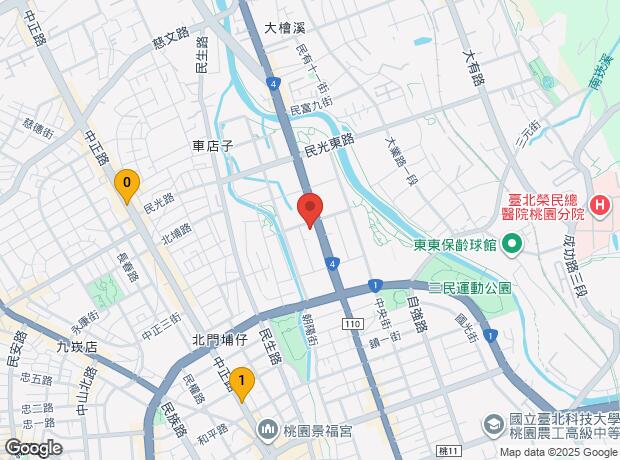Open the 國立臺北科技大學 school marker

[493, 425]
